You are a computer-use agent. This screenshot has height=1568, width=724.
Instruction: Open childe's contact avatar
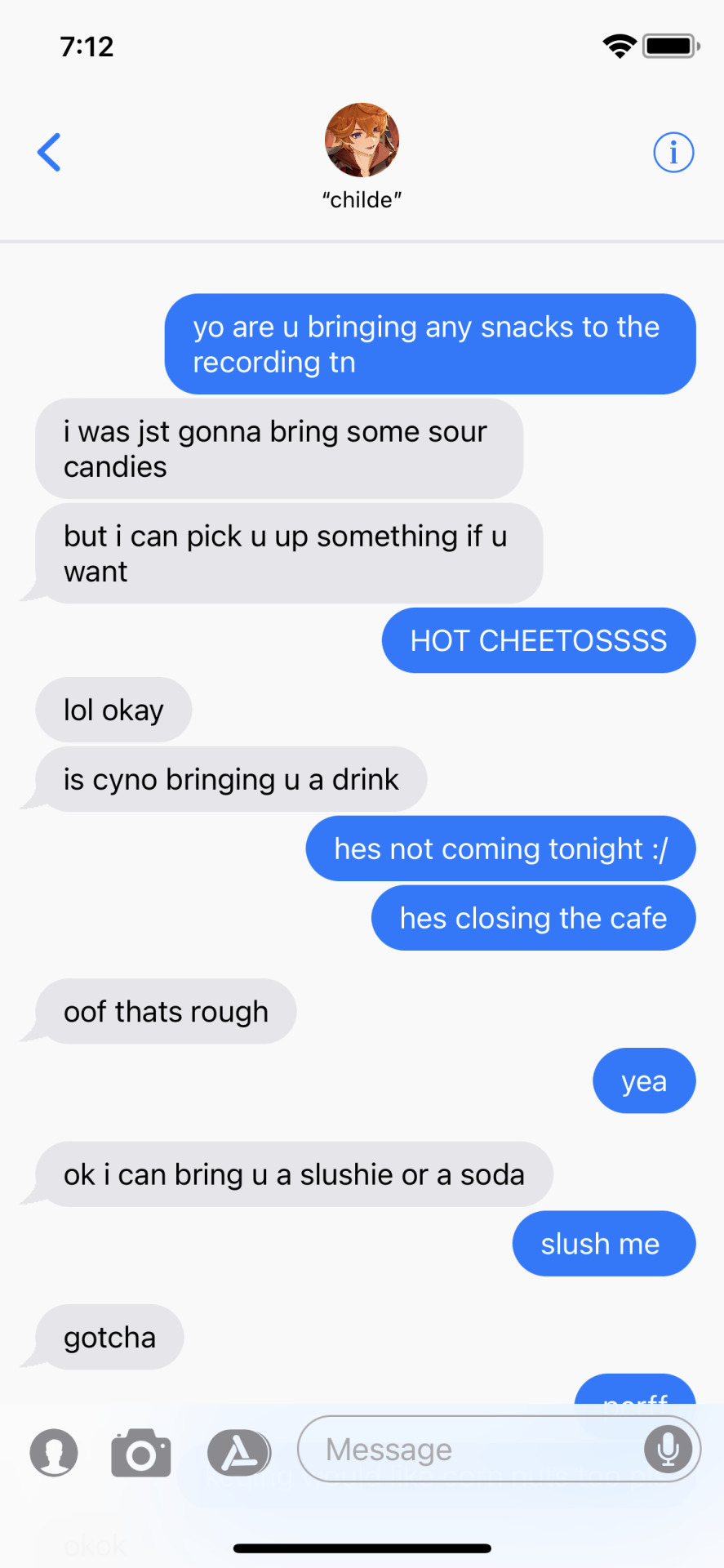point(362,140)
